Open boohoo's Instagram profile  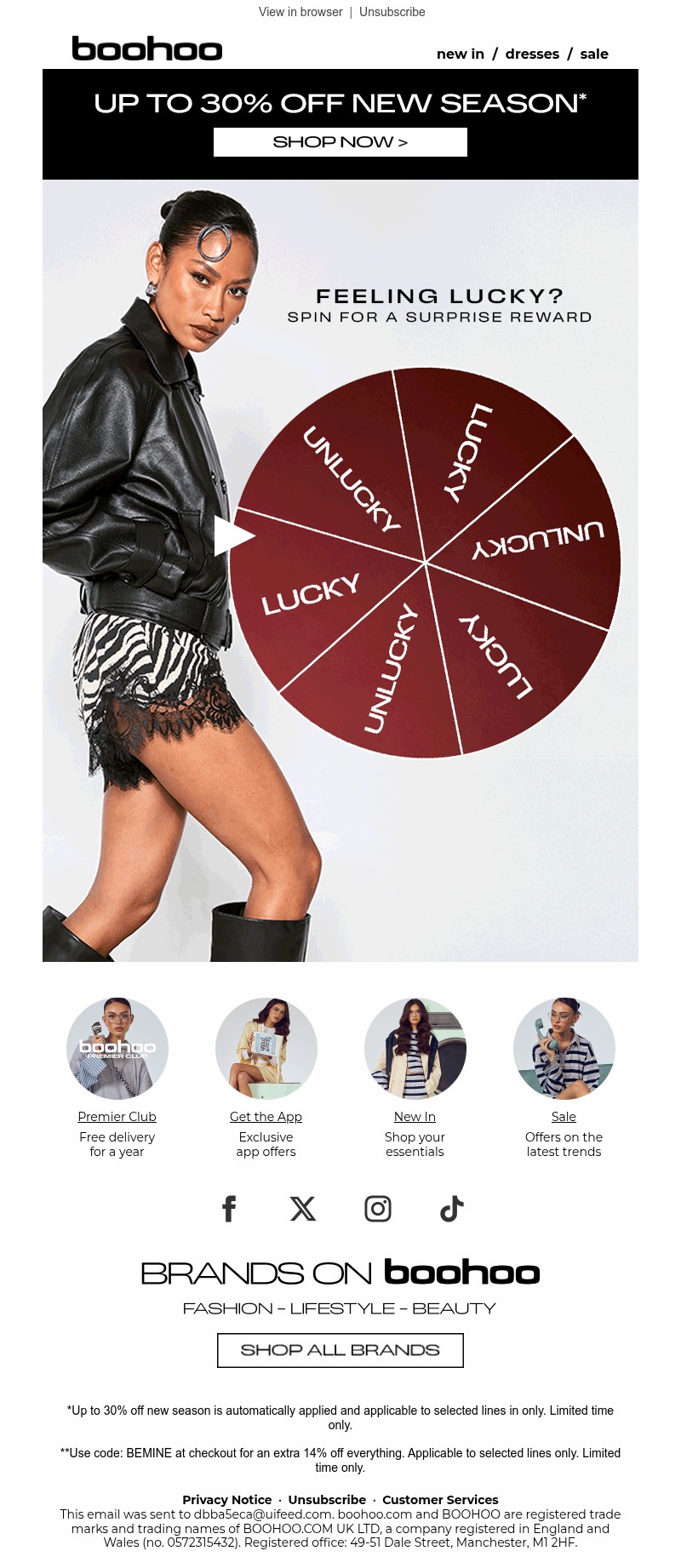(x=378, y=1209)
